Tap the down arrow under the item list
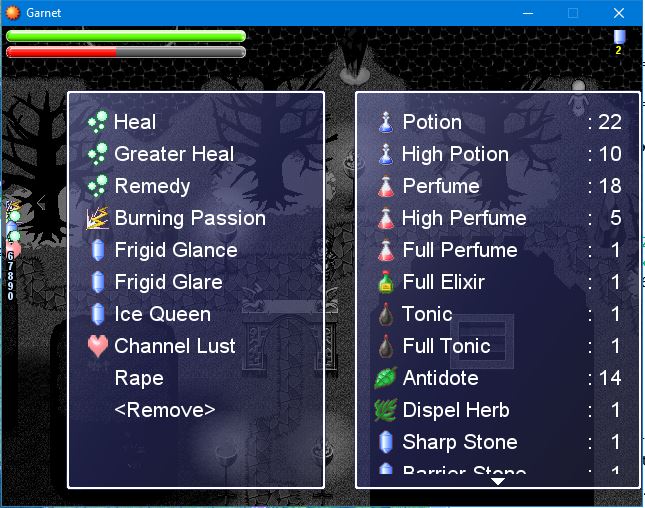 point(498,481)
